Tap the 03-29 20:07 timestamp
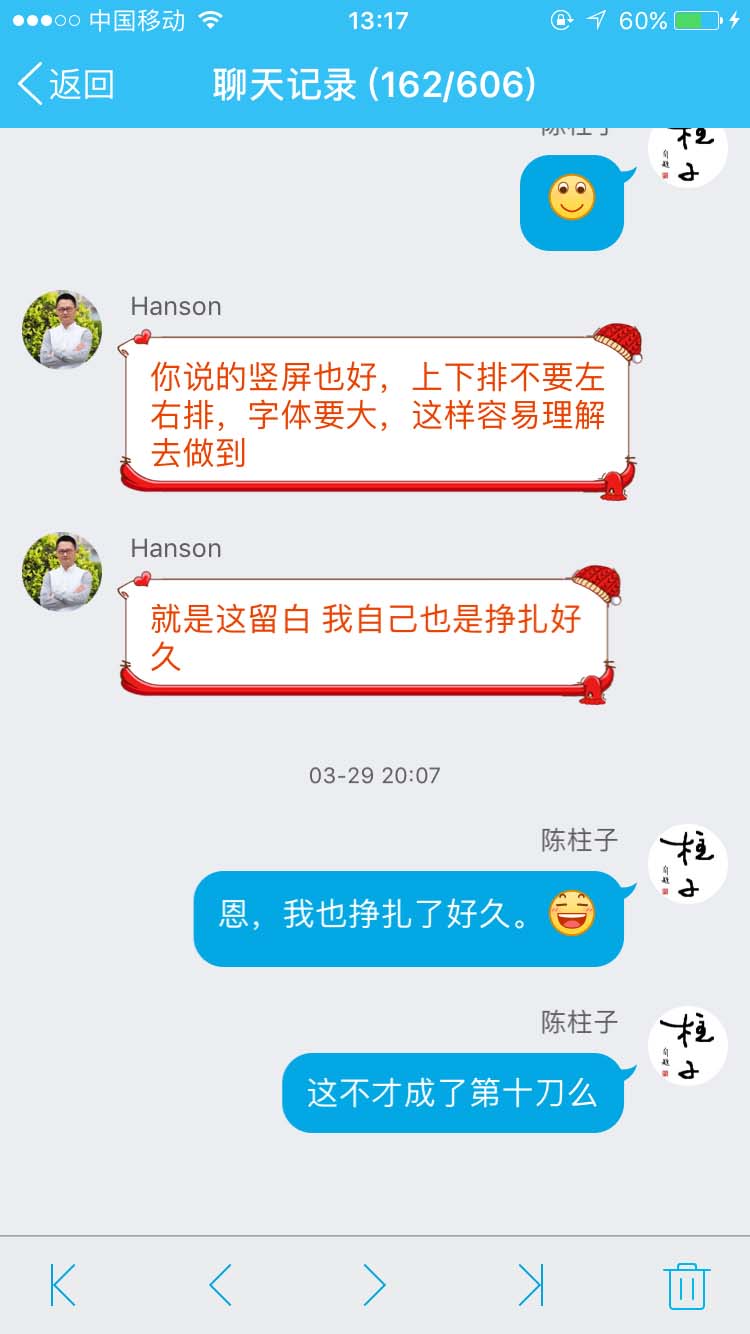The height and width of the screenshot is (1334, 750). click(375, 776)
